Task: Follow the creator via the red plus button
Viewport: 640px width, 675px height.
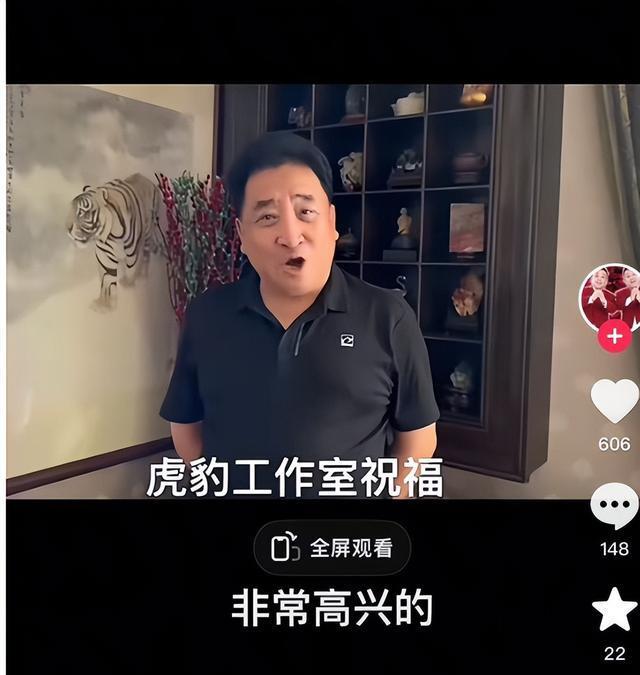Action: (x=614, y=336)
